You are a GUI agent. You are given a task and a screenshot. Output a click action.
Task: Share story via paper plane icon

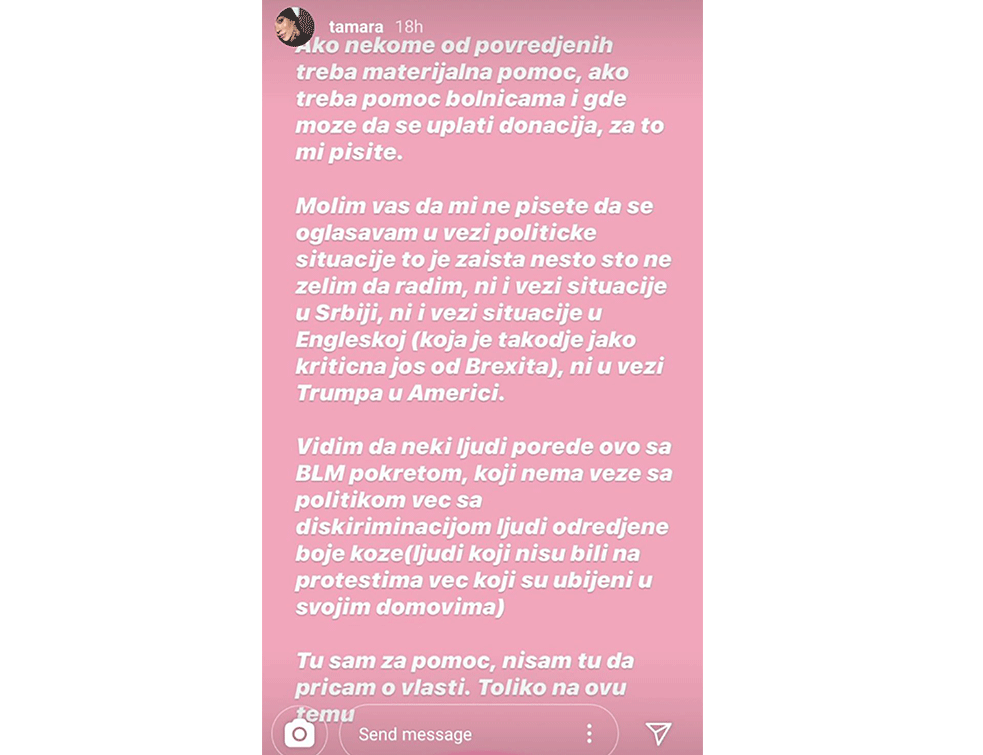pos(657,733)
